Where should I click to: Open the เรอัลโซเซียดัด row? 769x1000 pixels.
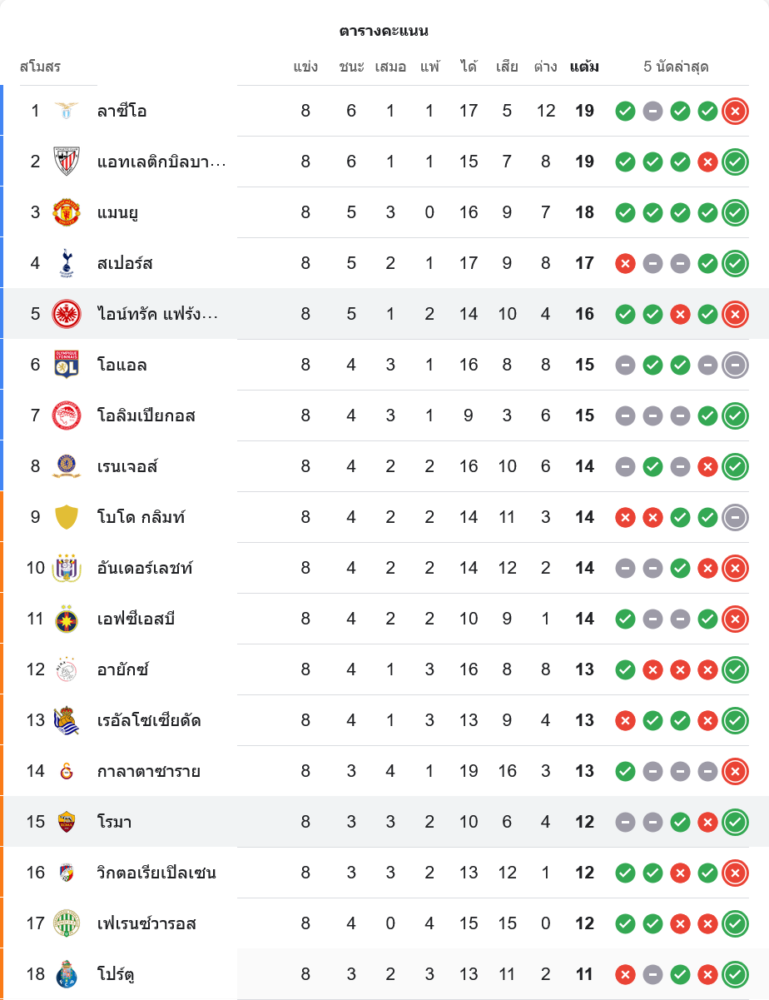pyautogui.click(x=149, y=720)
